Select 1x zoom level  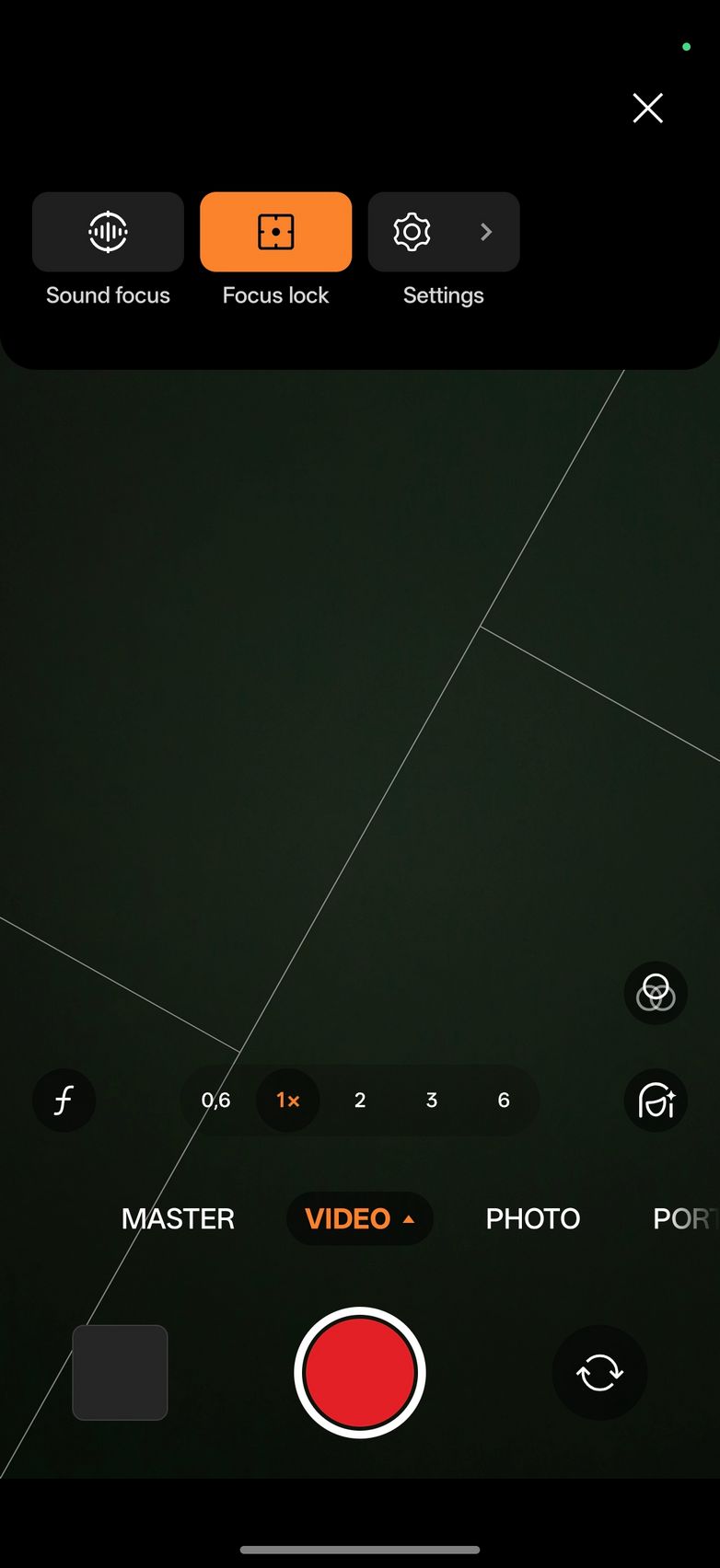(x=288, y=1101)
